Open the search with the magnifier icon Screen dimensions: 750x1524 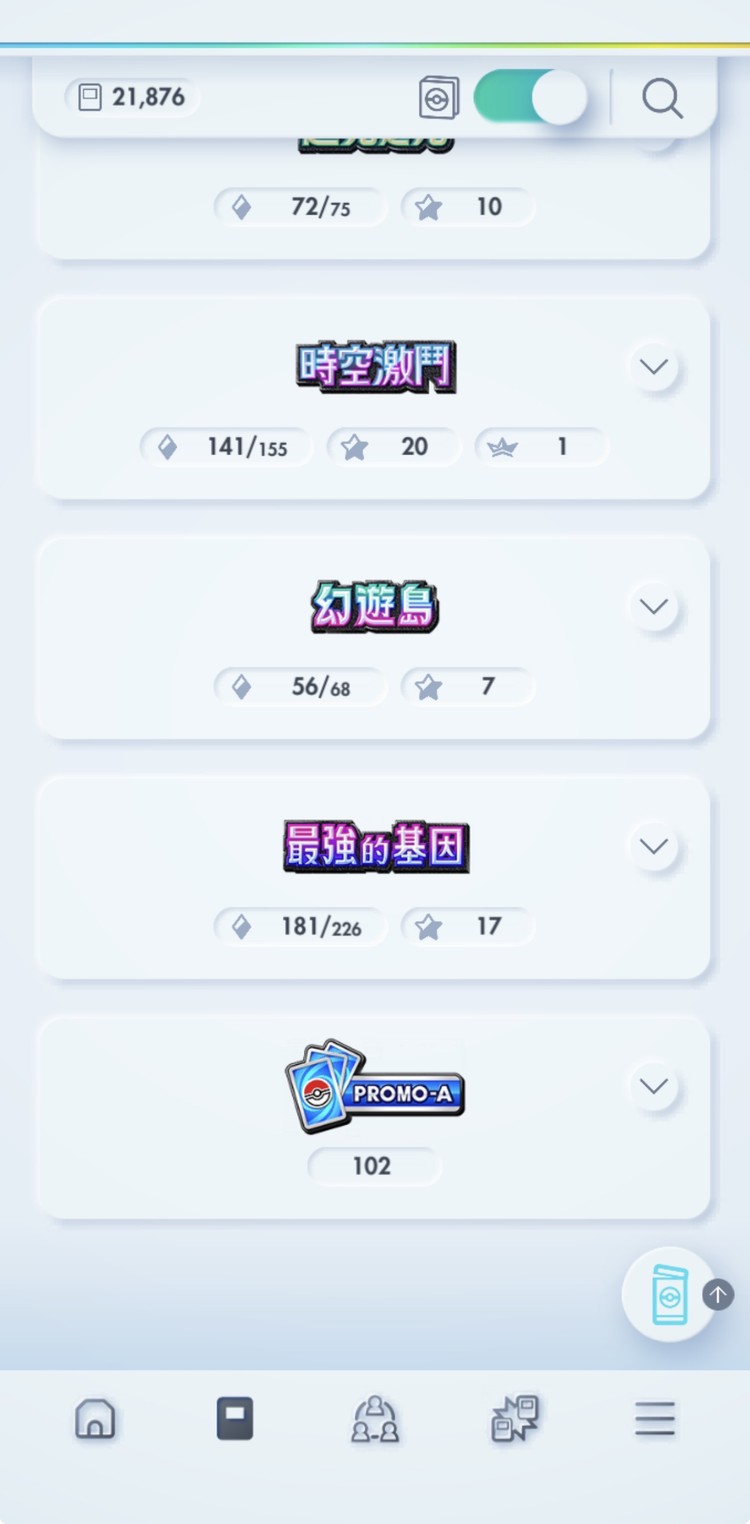pyautogui.click(x=661, y=99)
